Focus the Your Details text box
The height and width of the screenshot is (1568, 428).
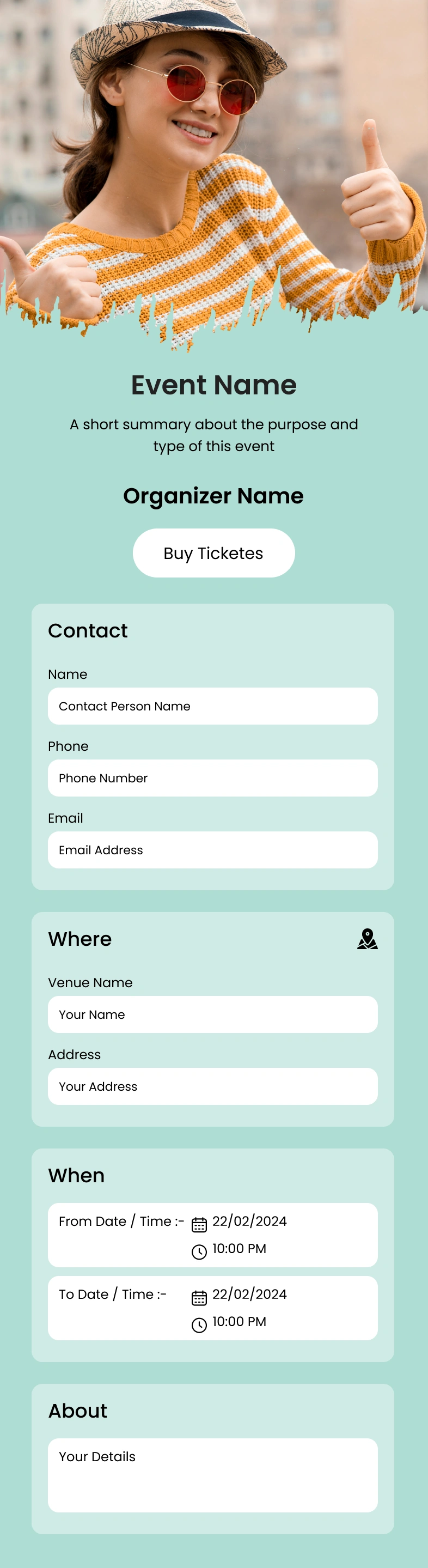[x=213, y=1474]
